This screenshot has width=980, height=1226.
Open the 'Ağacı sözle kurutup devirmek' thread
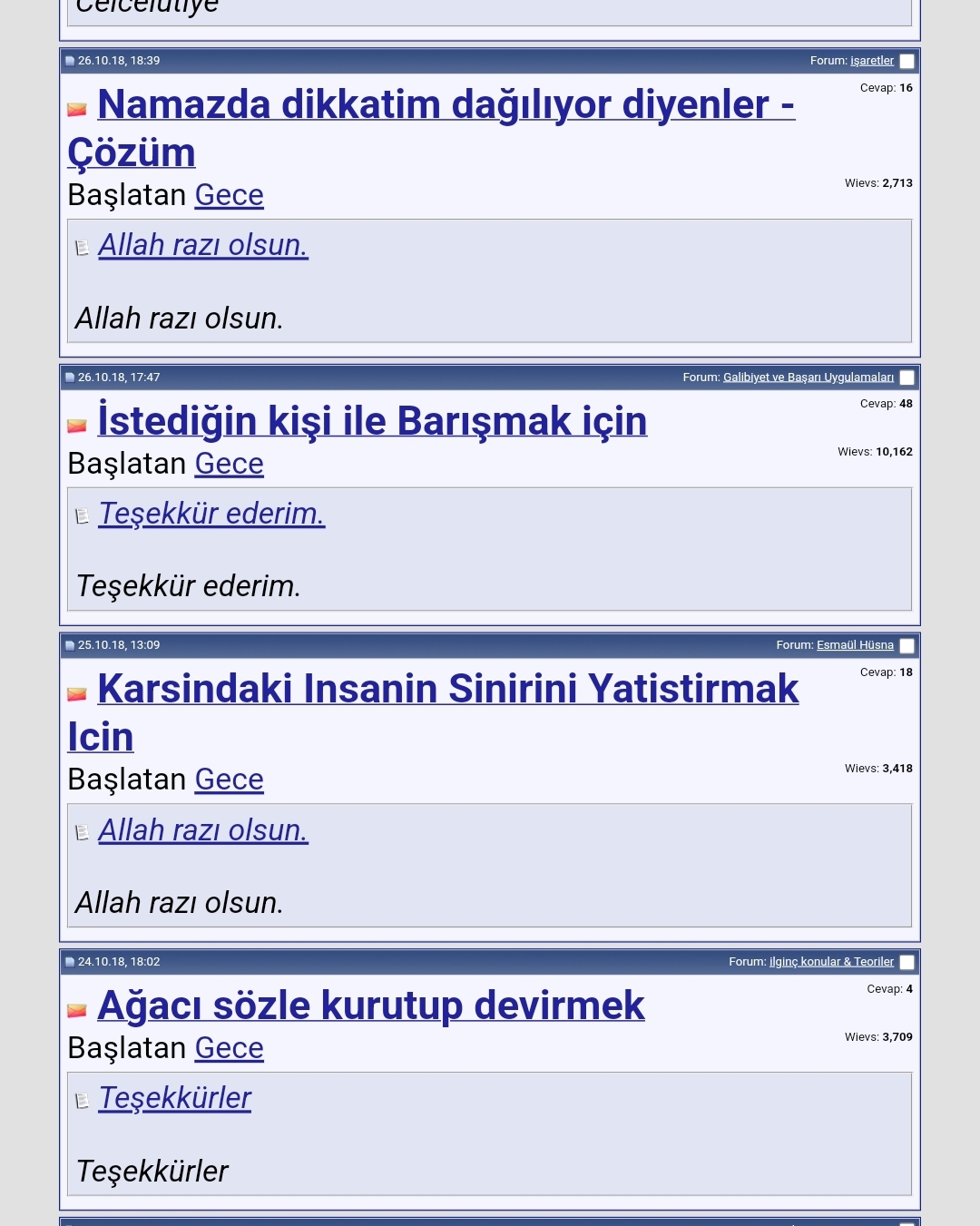(371, 1005)
